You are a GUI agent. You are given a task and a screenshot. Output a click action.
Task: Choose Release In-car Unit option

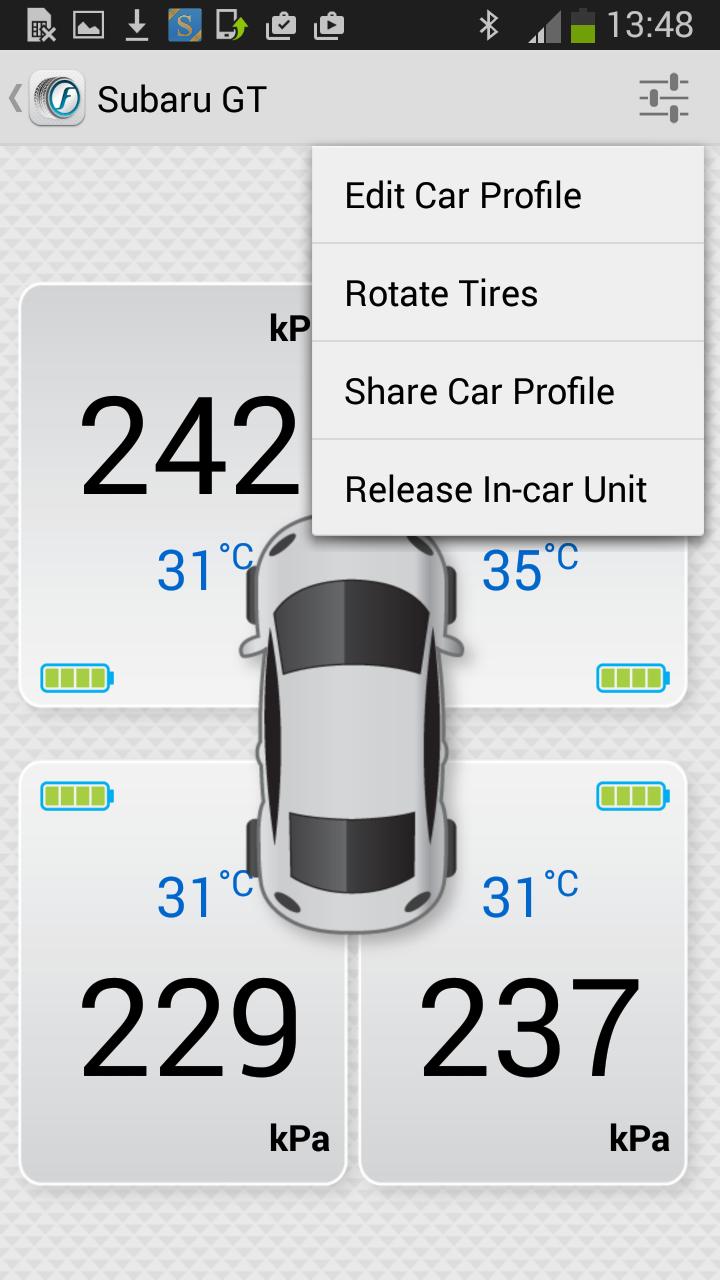point(495,489)
